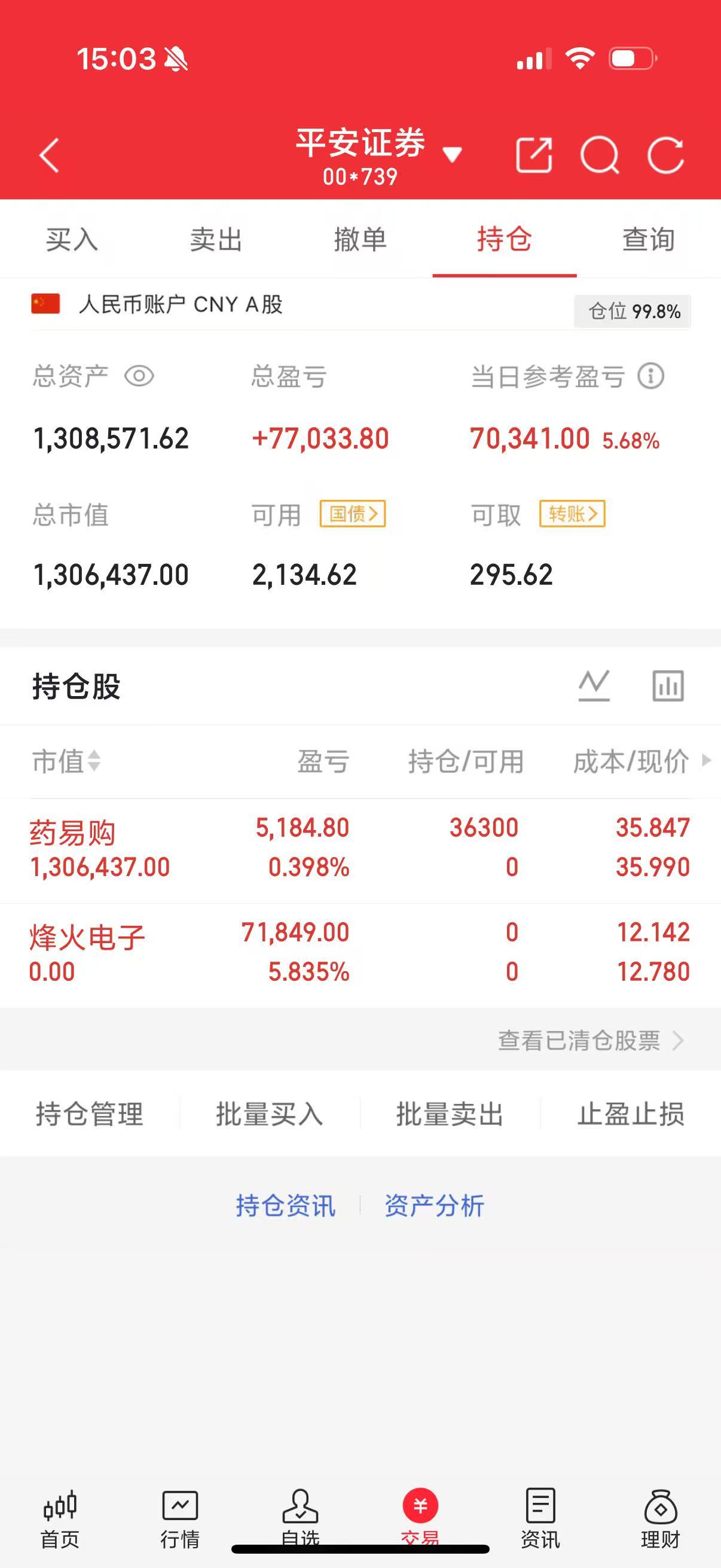Expand more columns via 成本/现价 arrow
This screenshot has width=721, height=1568.
click(x=706, y=761)
